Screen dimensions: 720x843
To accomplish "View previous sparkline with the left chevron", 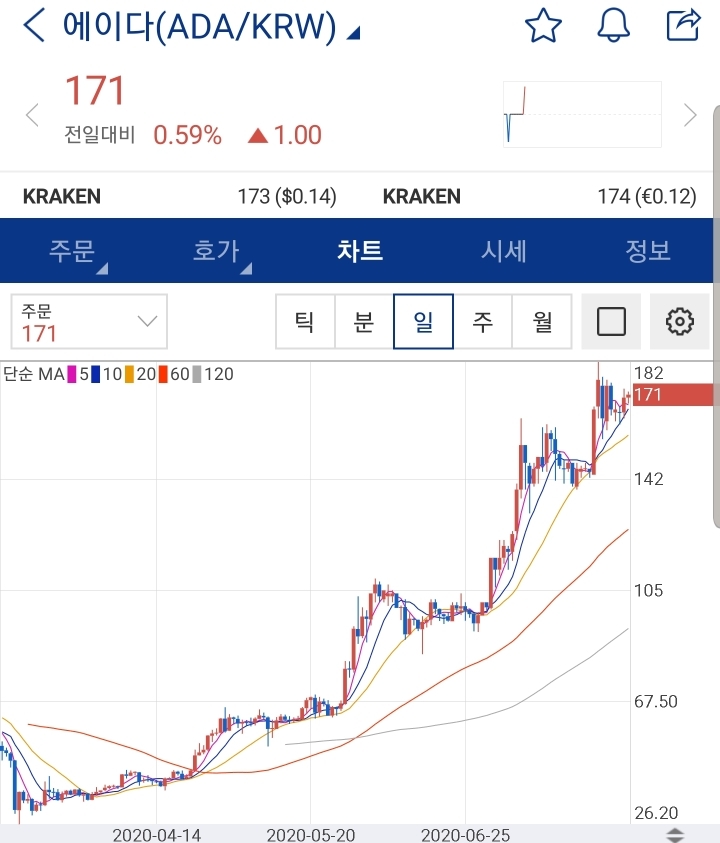I will point(32,114).
